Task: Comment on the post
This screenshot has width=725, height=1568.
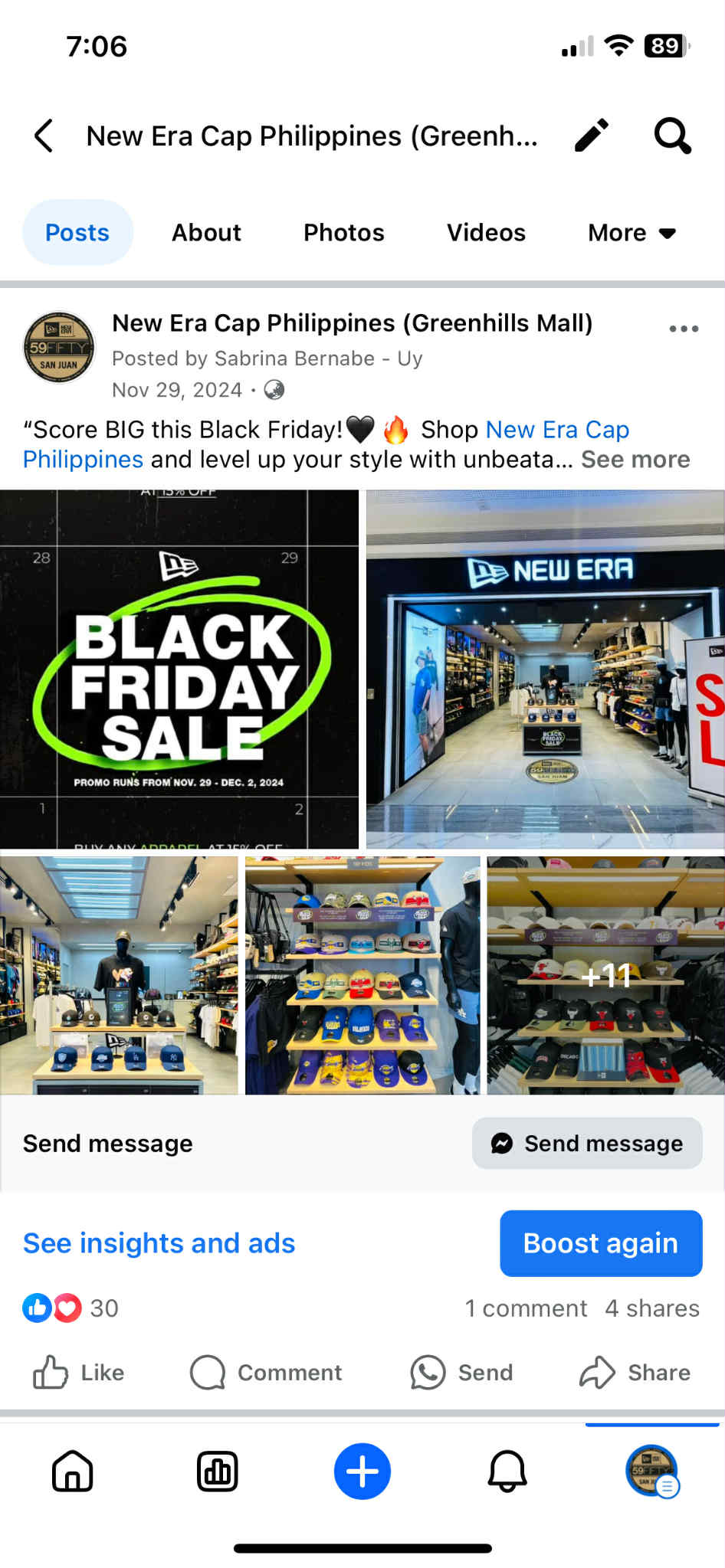Action: coord(266,1373)
